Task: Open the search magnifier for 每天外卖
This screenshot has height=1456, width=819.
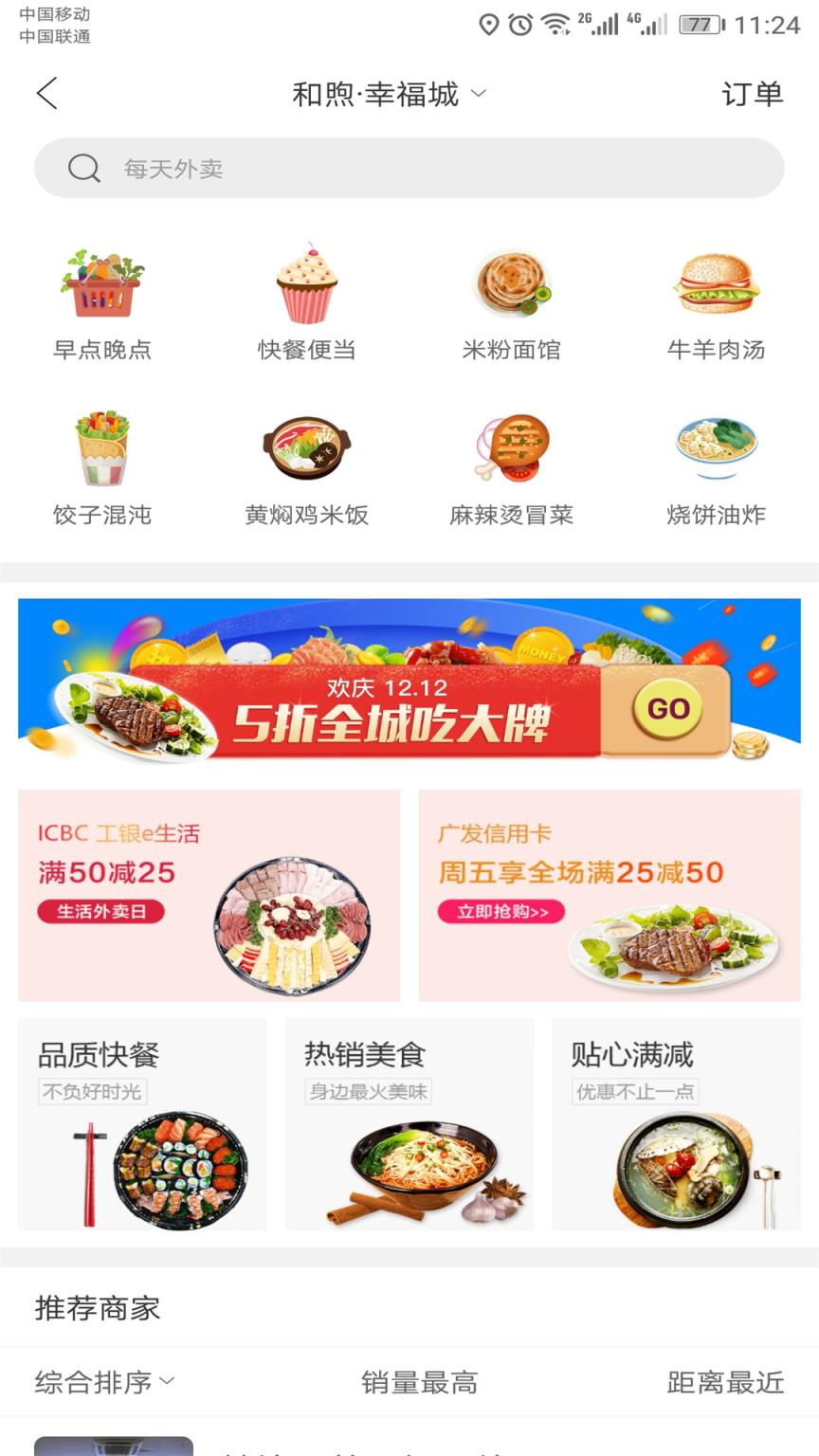Action: 84,167
